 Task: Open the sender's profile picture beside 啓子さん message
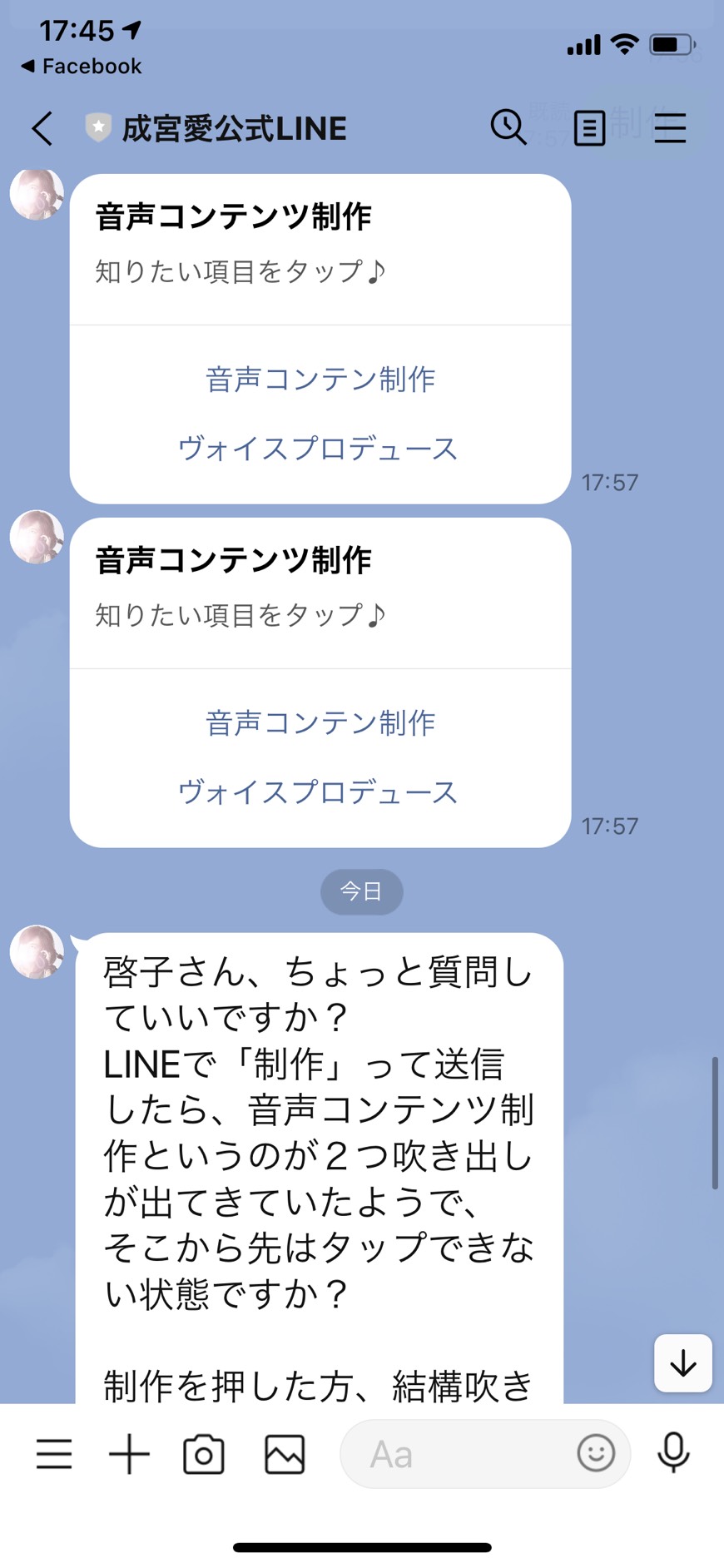[x=37, y=951]
